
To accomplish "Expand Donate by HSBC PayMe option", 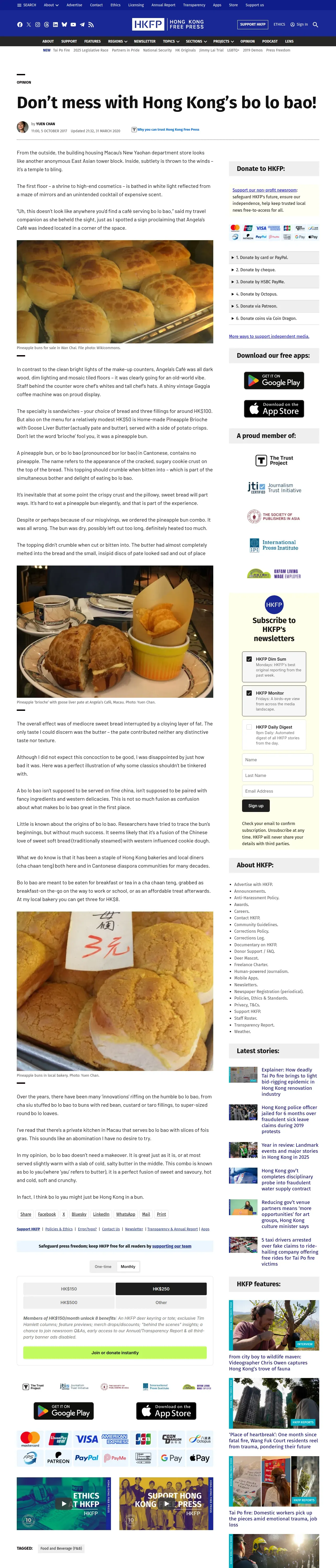I will click(x=274, y=282).
